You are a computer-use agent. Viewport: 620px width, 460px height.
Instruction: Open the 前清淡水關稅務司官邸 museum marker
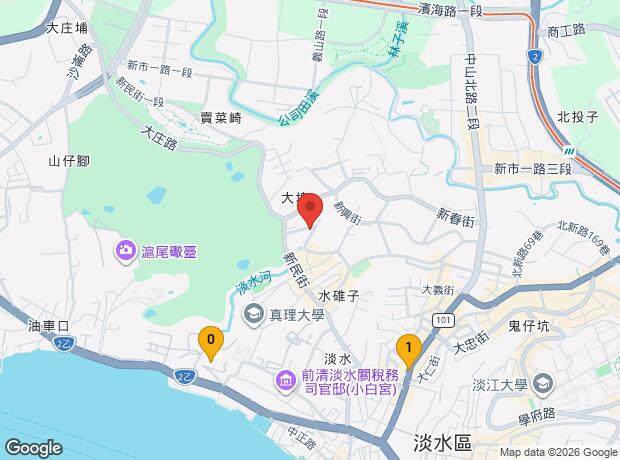click(x=286, y=381)
